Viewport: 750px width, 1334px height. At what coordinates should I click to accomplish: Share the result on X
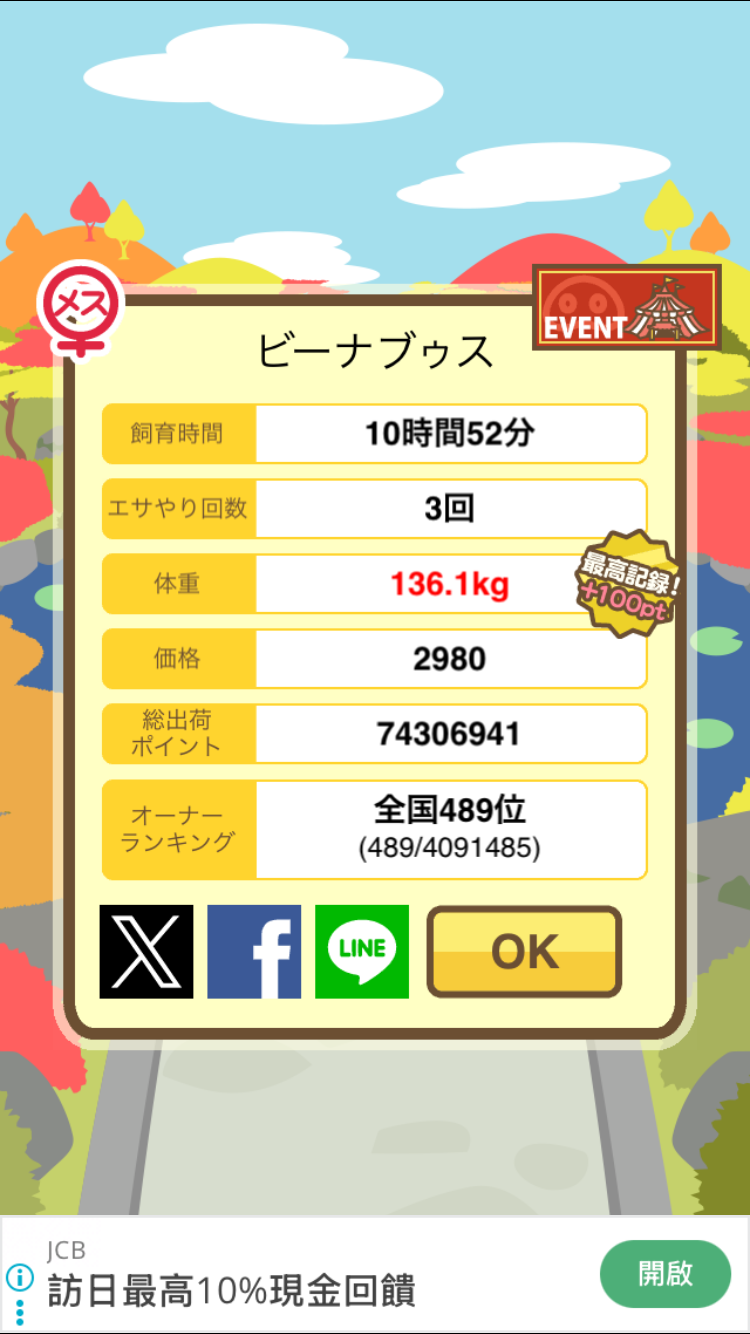tap(147, 952)
